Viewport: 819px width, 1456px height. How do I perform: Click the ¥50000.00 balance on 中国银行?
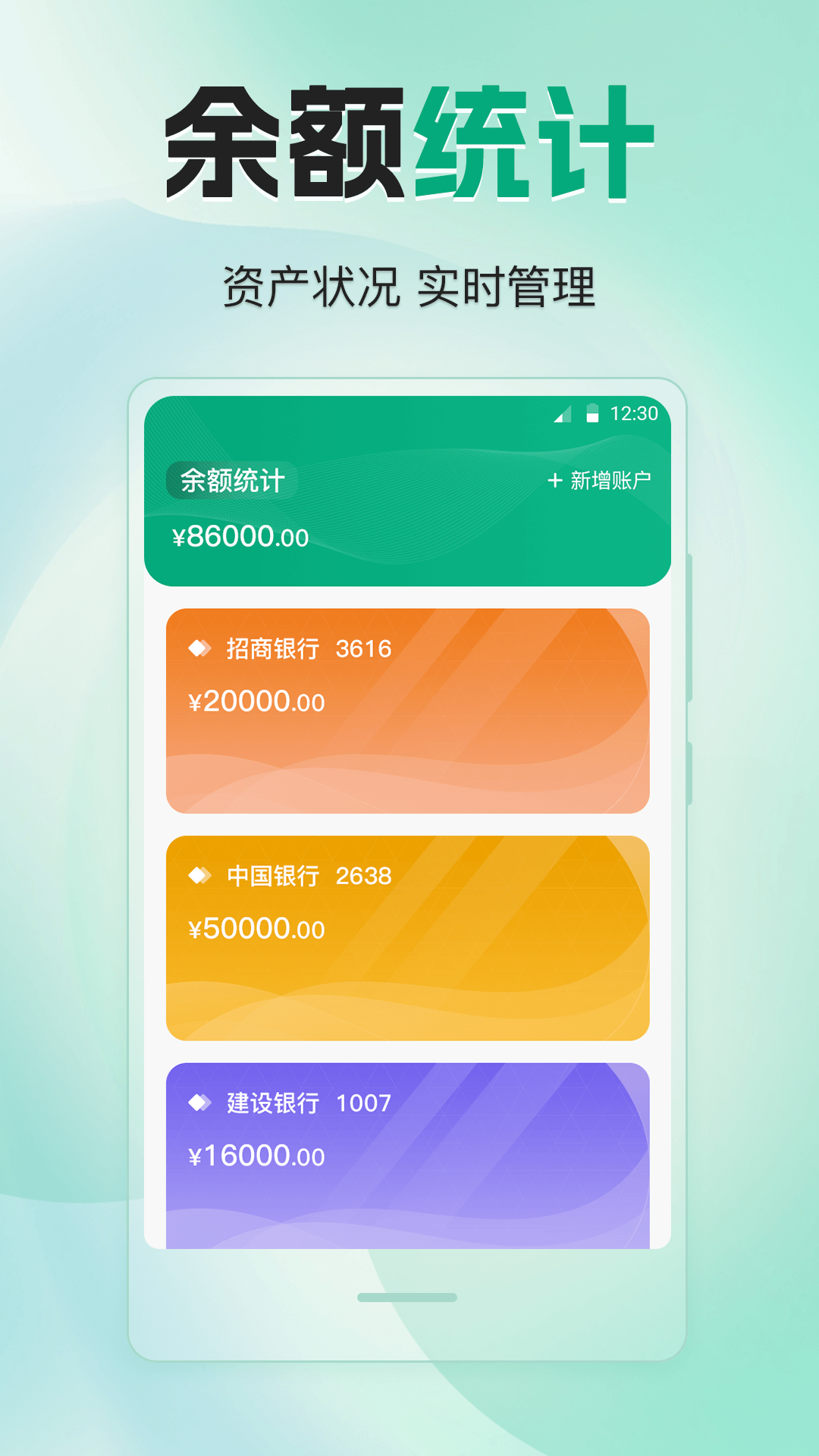pos(256,928)
